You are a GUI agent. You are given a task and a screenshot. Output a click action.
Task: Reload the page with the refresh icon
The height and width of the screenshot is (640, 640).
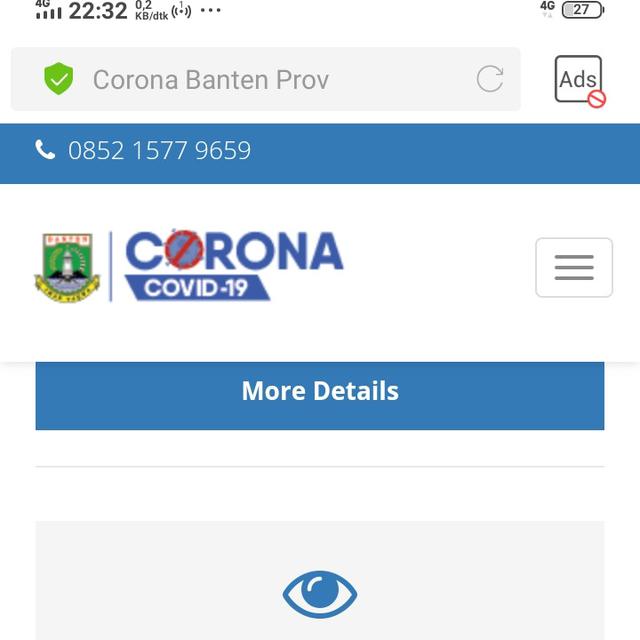point(489,80)
